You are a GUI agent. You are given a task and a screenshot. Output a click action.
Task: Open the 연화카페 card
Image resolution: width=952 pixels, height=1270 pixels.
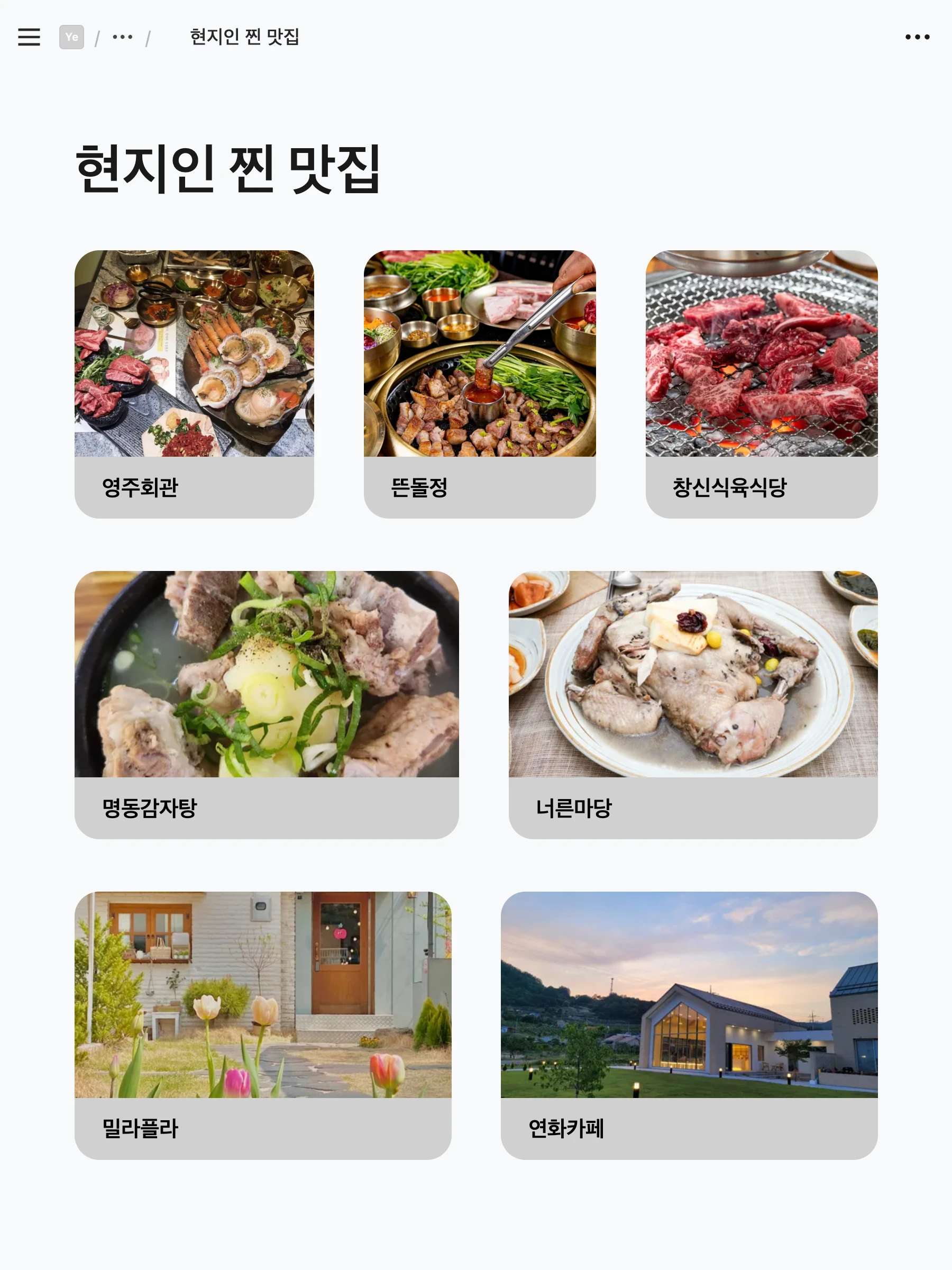(689, 1025)
